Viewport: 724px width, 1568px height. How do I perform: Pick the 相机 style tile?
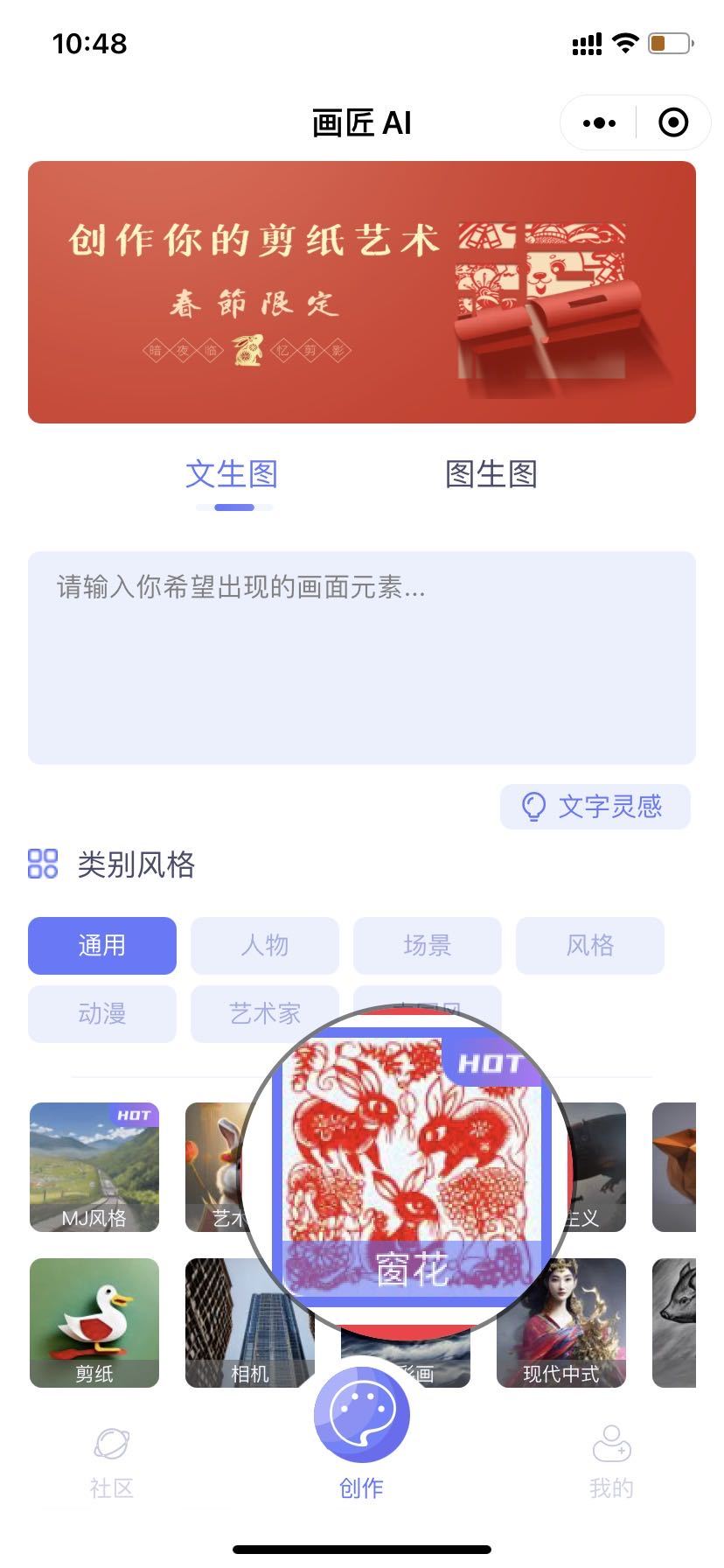[249, 1322]
